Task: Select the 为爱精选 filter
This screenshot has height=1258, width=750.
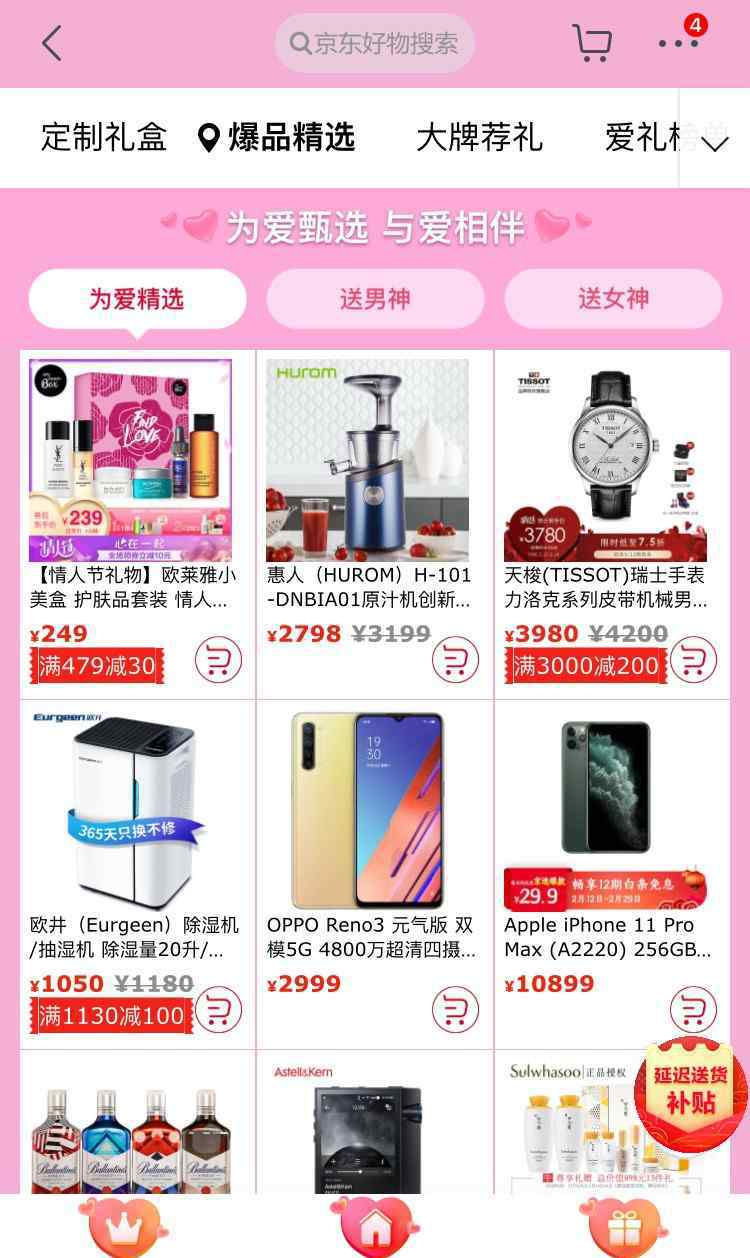Action: 137,298
